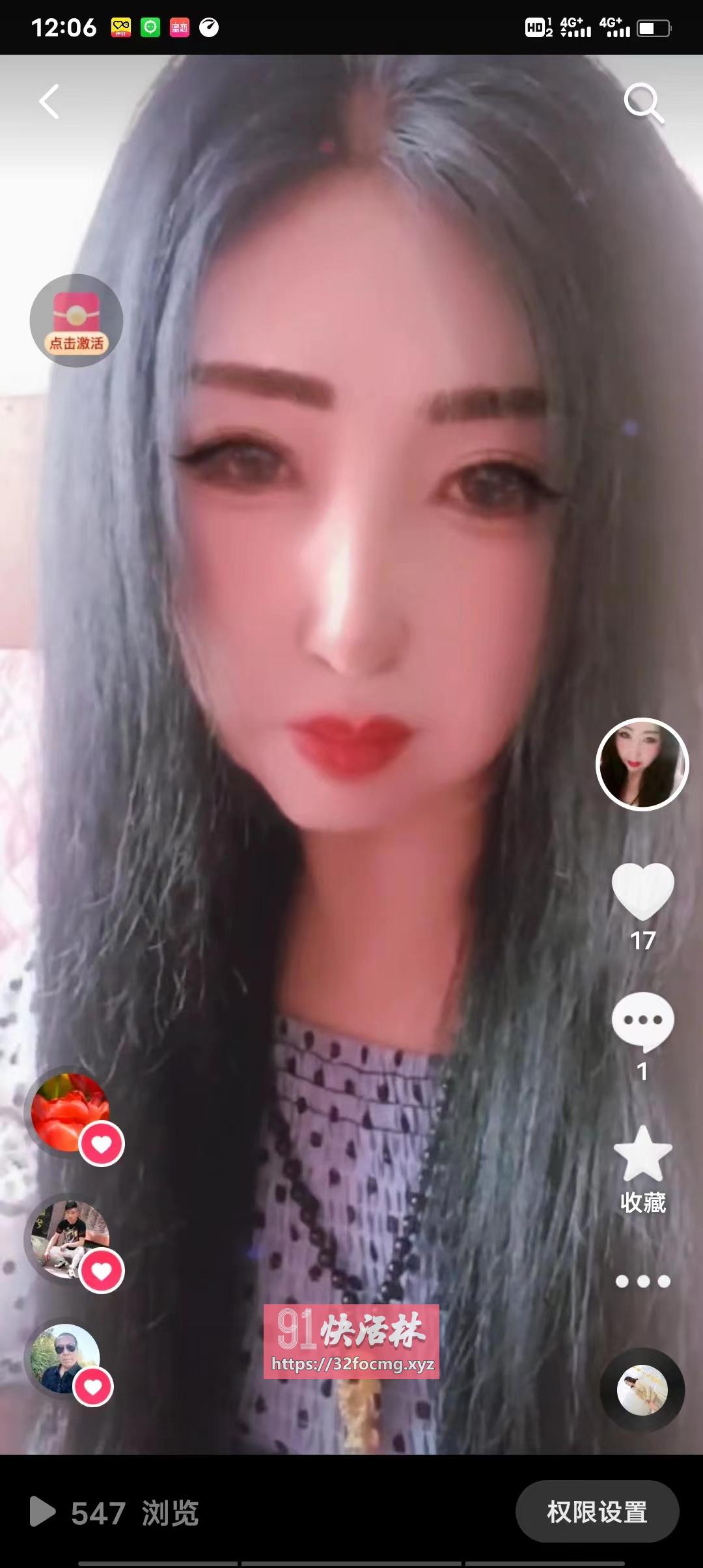The width and height of the screenshot is (703, 1568).
Task: Activate the red envelope reward via 点击激活
Action: pos(76,319)
